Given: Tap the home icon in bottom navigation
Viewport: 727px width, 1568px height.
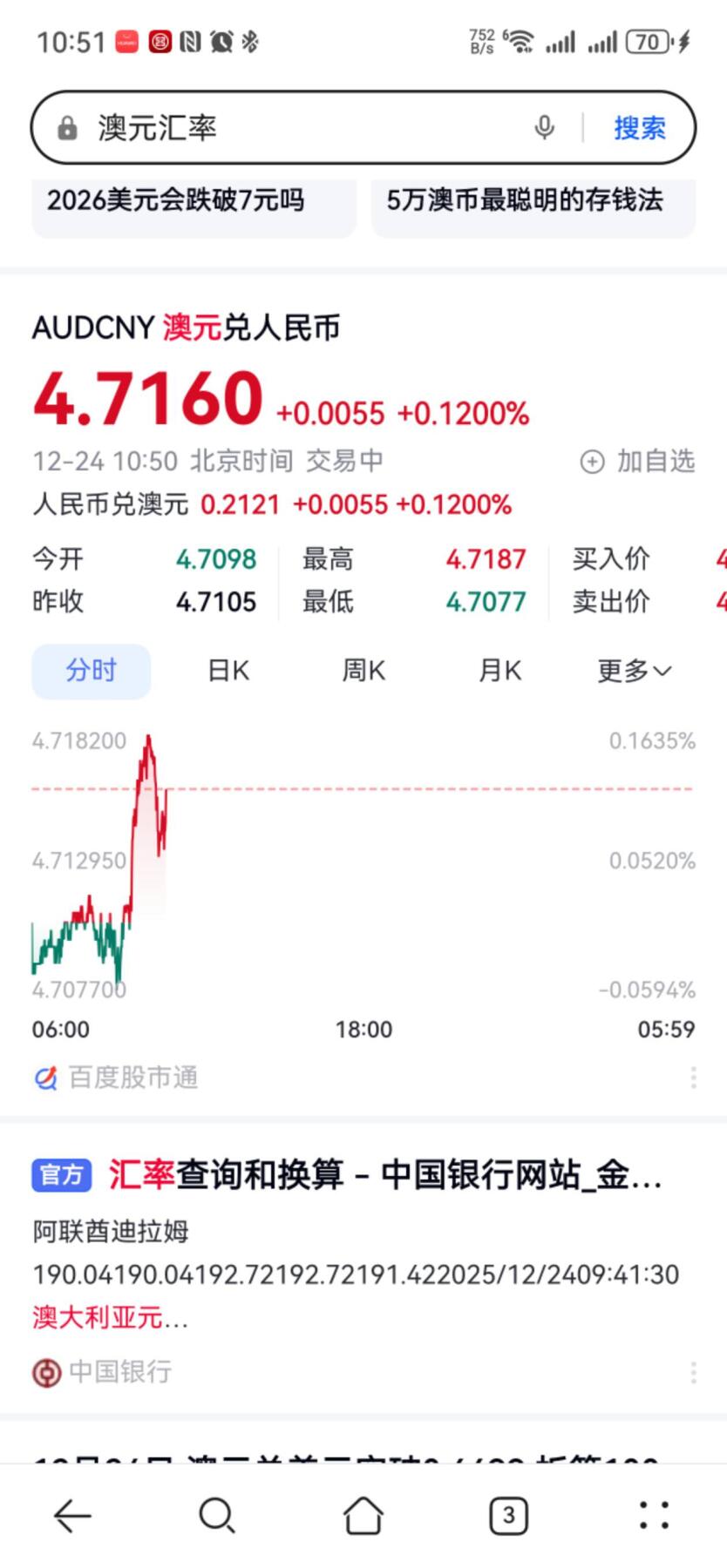Looking at the screenshot, I should coord(363,1516).
